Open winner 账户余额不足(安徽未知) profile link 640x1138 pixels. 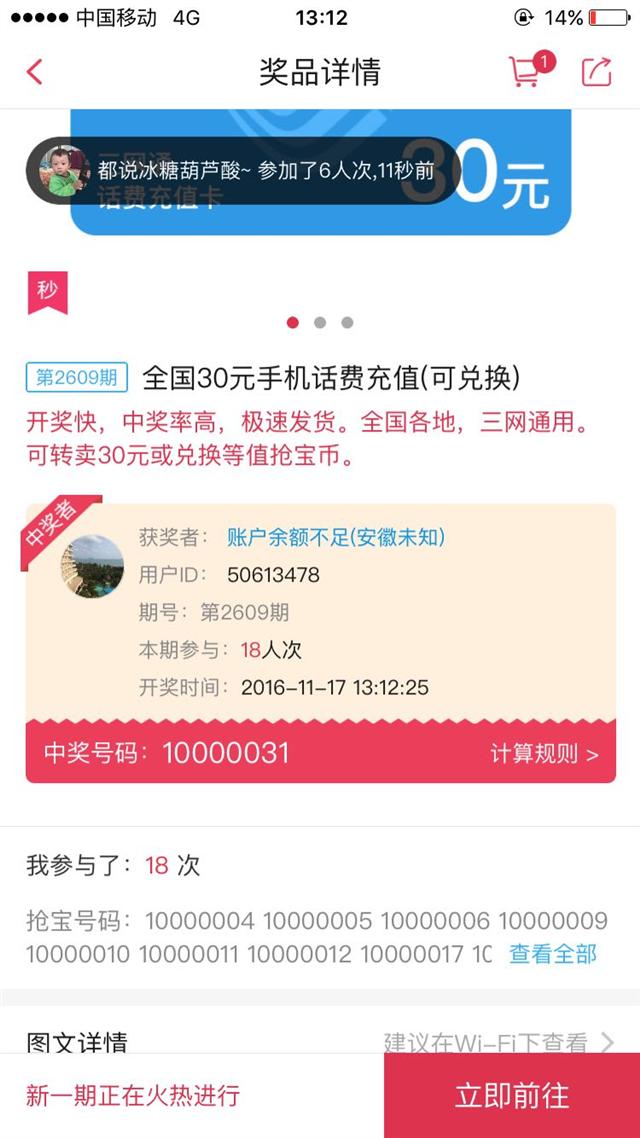[x=336, y=537]
